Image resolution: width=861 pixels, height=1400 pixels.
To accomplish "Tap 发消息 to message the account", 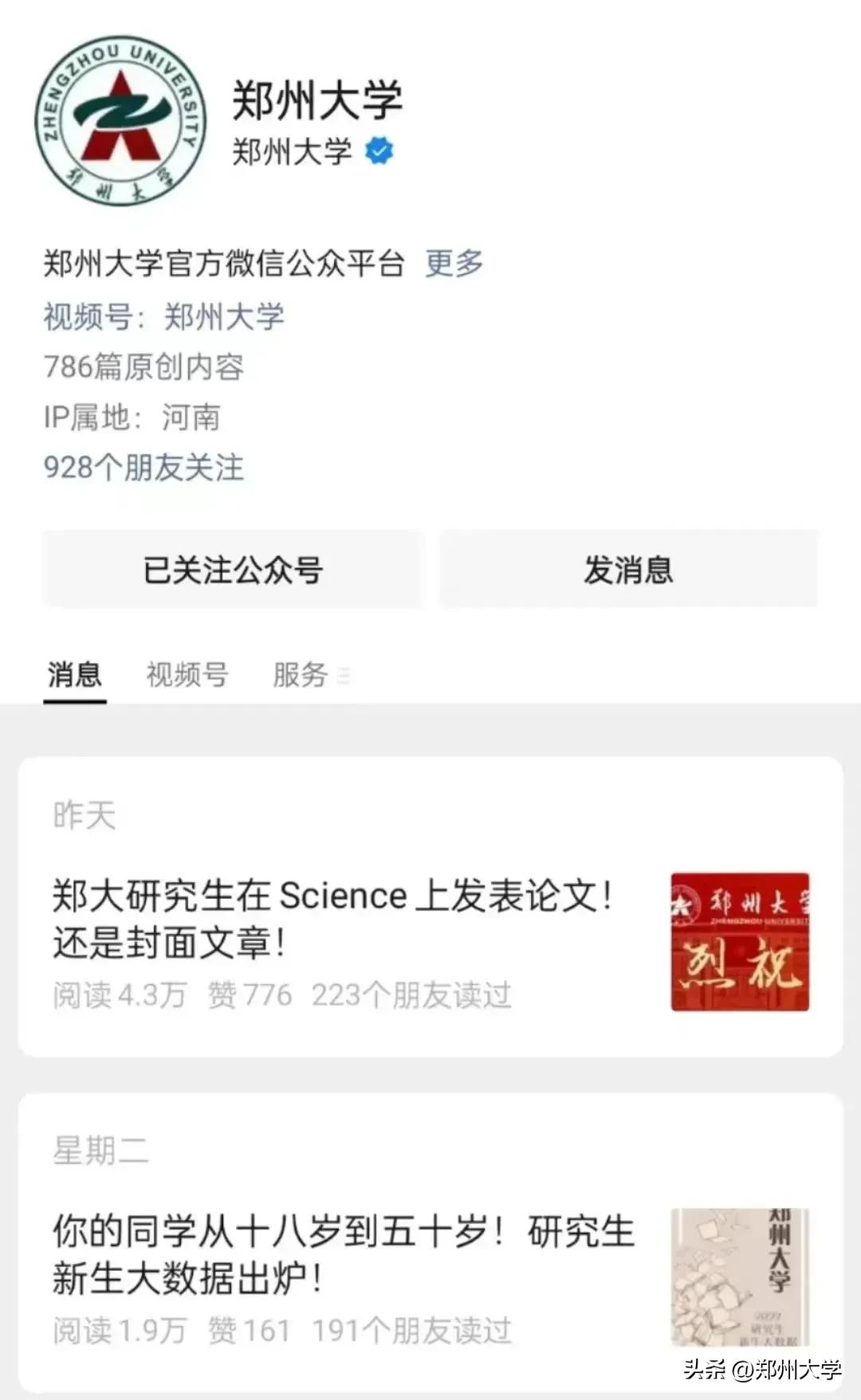I will pyautogui.click(x=628, y=570).
